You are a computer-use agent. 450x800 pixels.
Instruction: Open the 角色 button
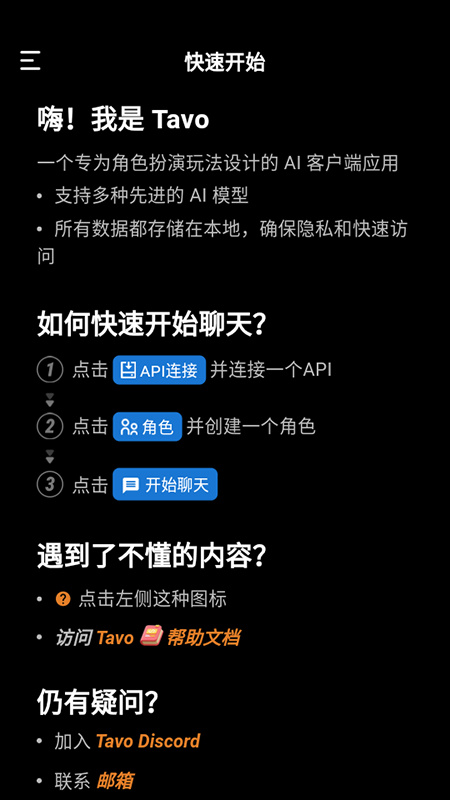point(147,427)
